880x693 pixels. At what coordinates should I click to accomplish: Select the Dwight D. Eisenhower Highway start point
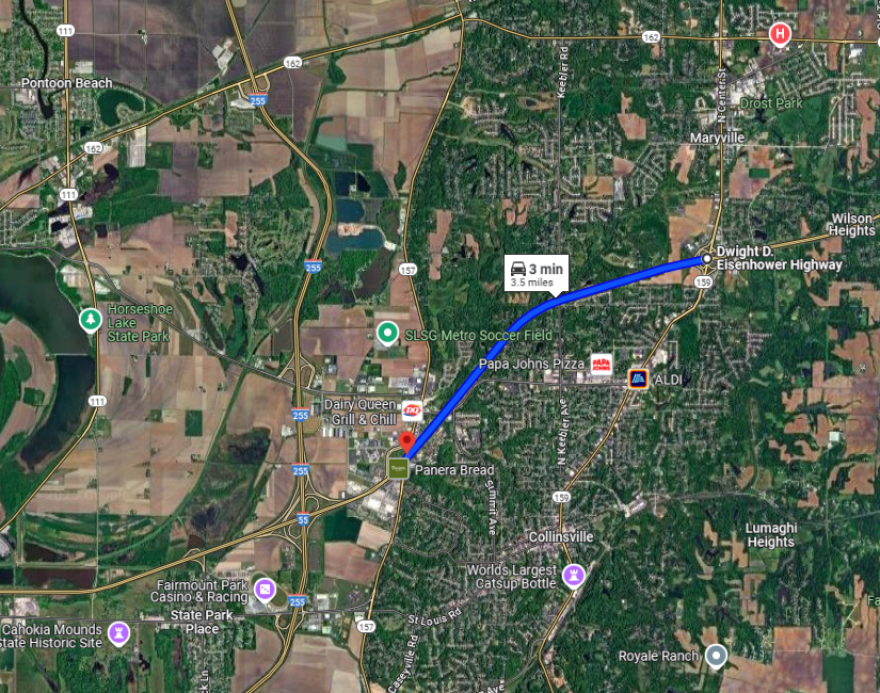pos(707,258)
